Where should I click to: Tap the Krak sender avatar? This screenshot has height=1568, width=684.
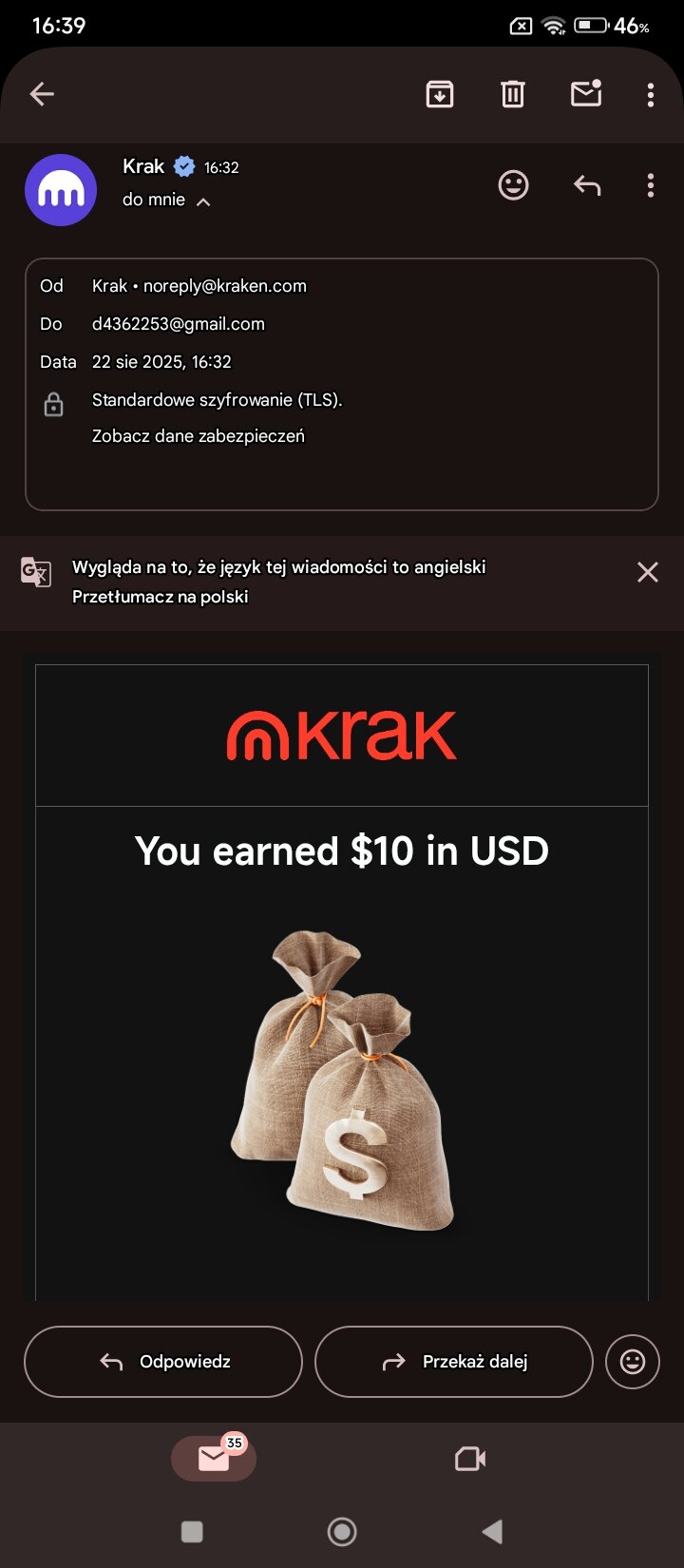click(x=61, y=190)
